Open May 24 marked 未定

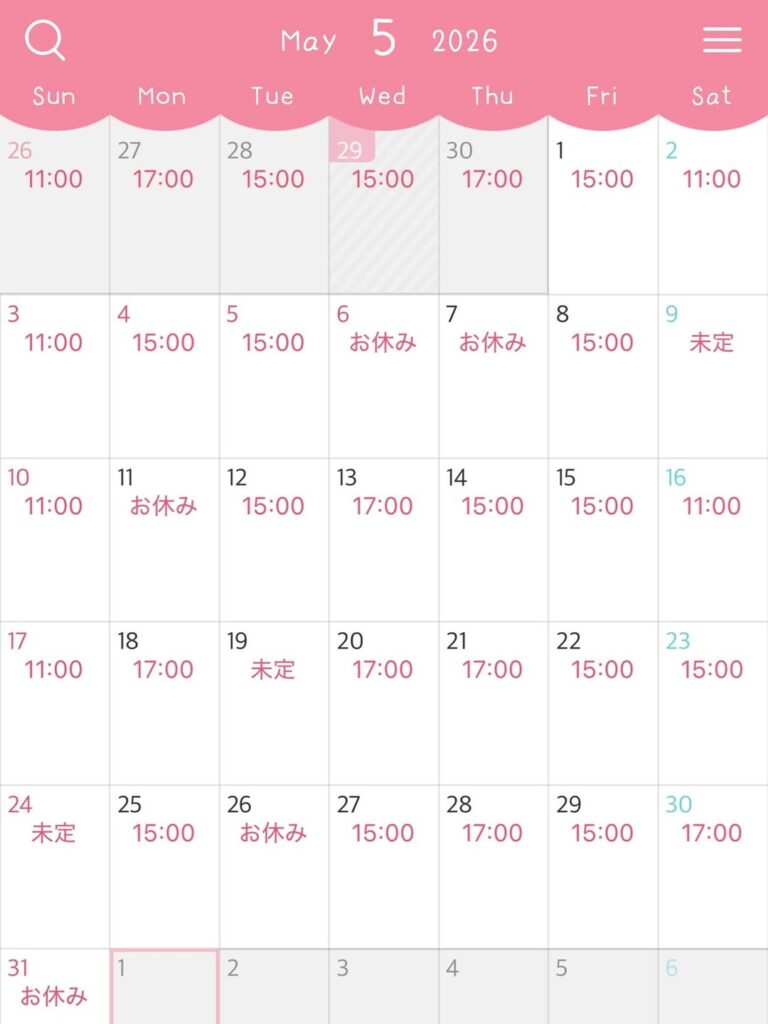pyautogui.click(x=54, y=866)
